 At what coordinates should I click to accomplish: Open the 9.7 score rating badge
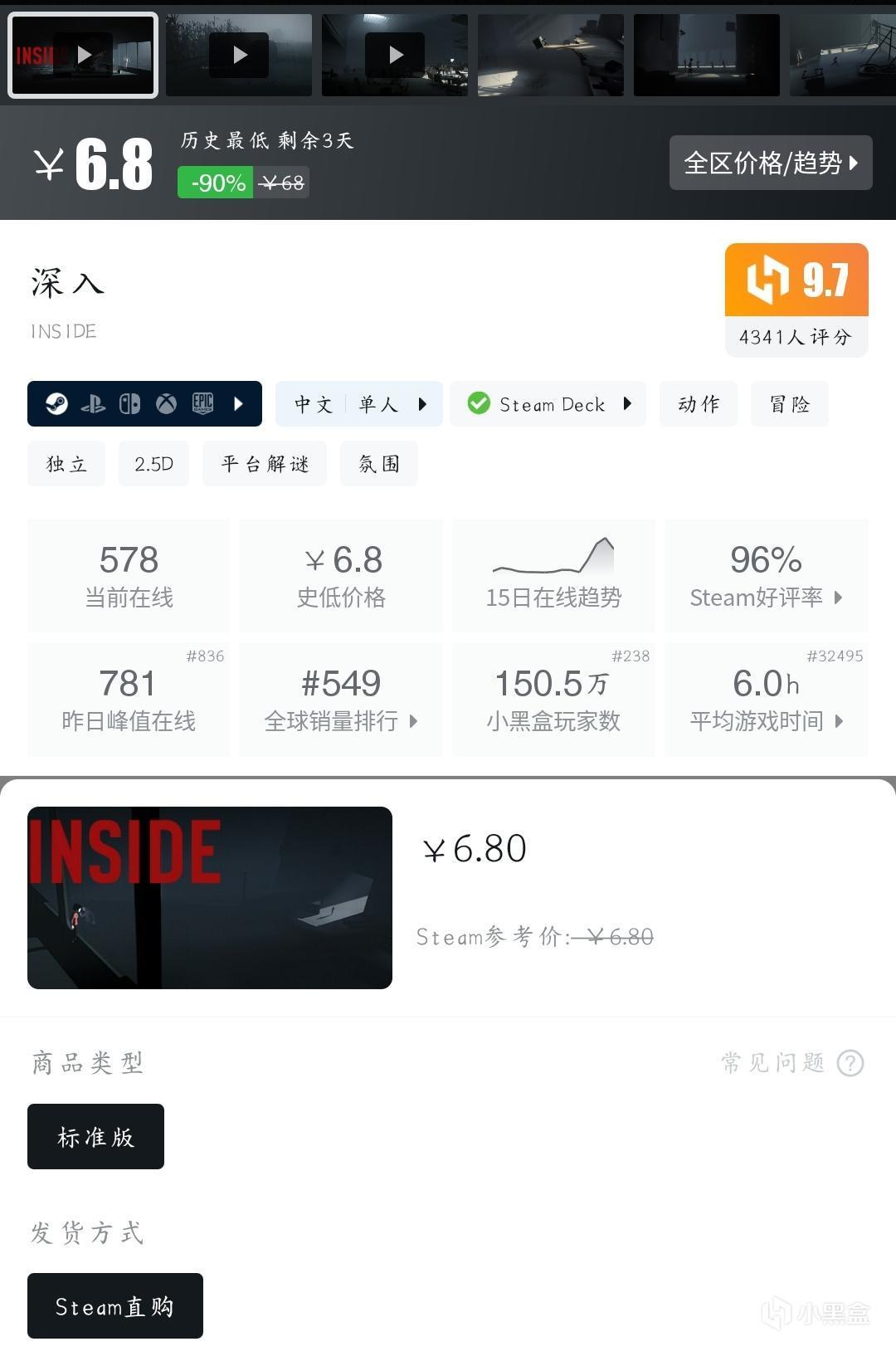[796, 299]
